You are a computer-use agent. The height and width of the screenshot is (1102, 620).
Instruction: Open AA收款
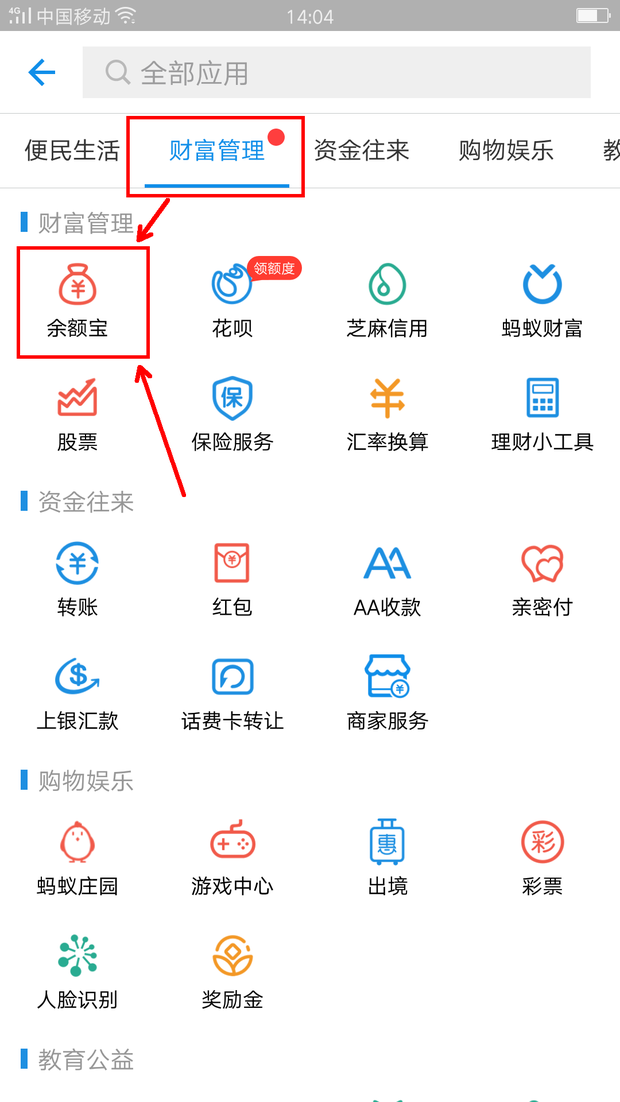click(x=387, y=580)
